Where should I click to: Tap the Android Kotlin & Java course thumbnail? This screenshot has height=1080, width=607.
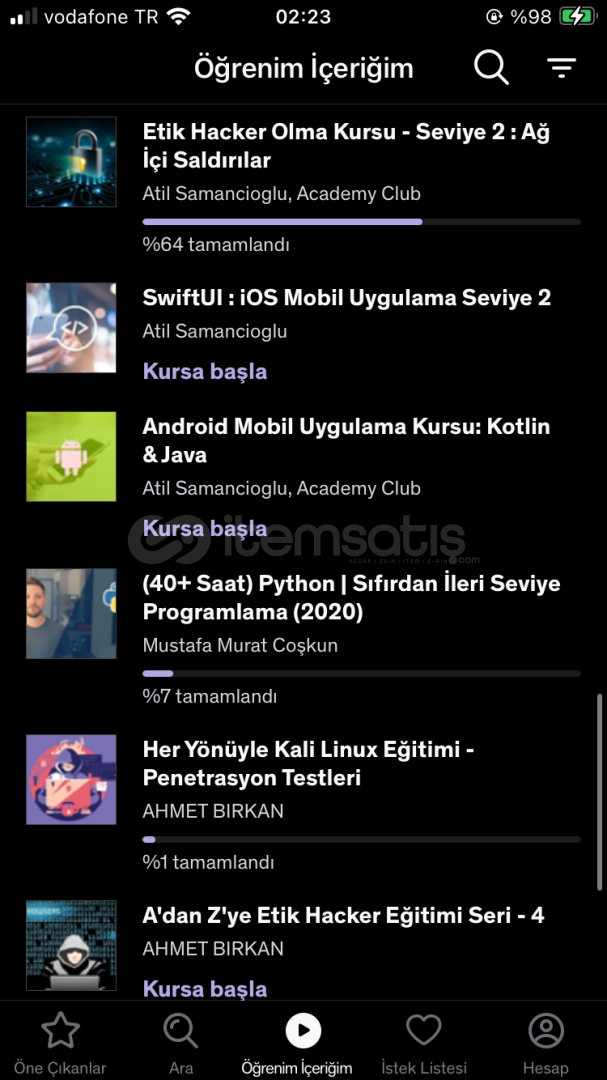[x=71, y=457]
